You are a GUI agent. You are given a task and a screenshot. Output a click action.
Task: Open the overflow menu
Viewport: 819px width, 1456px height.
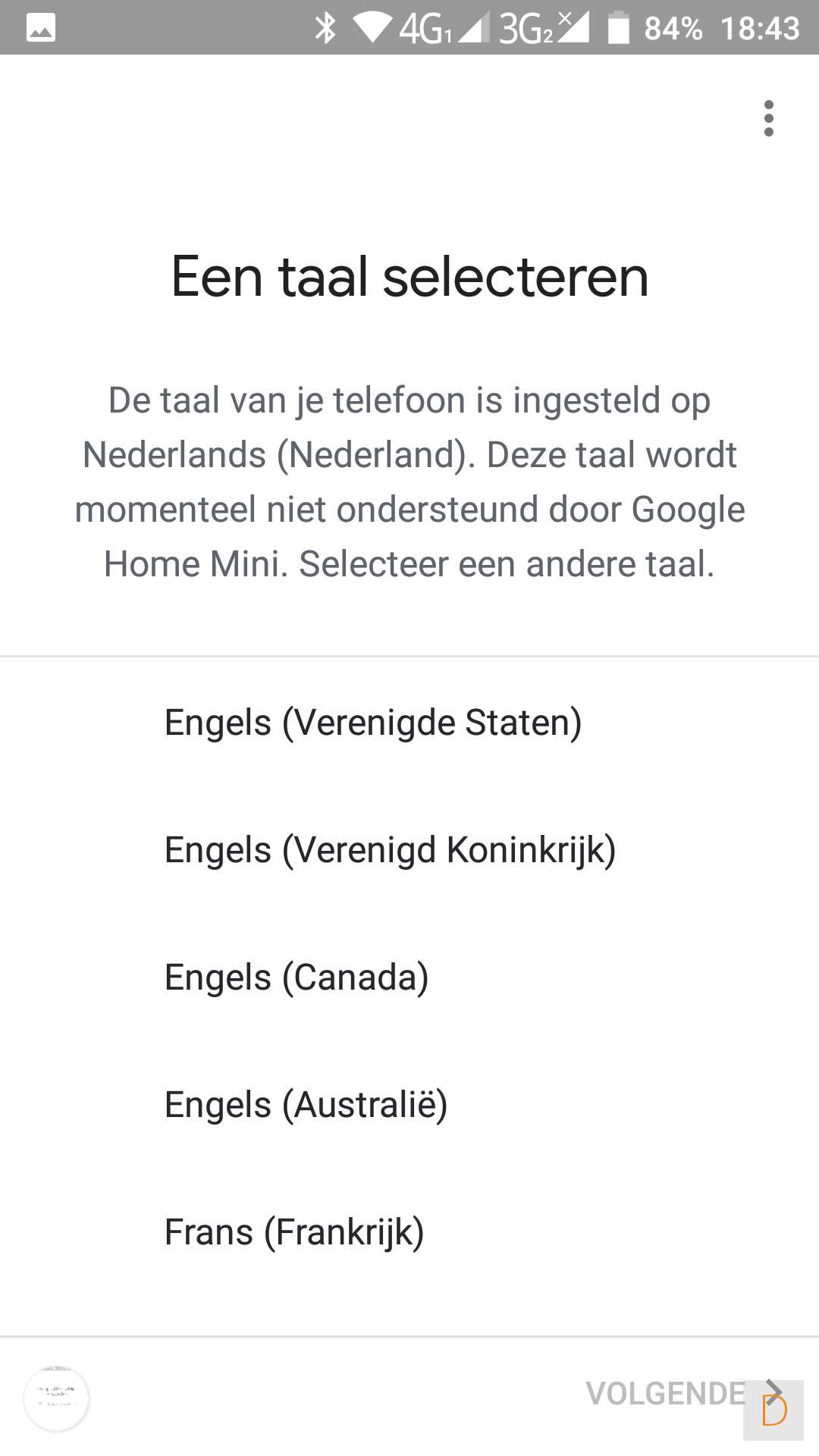(x=768, y=118)
